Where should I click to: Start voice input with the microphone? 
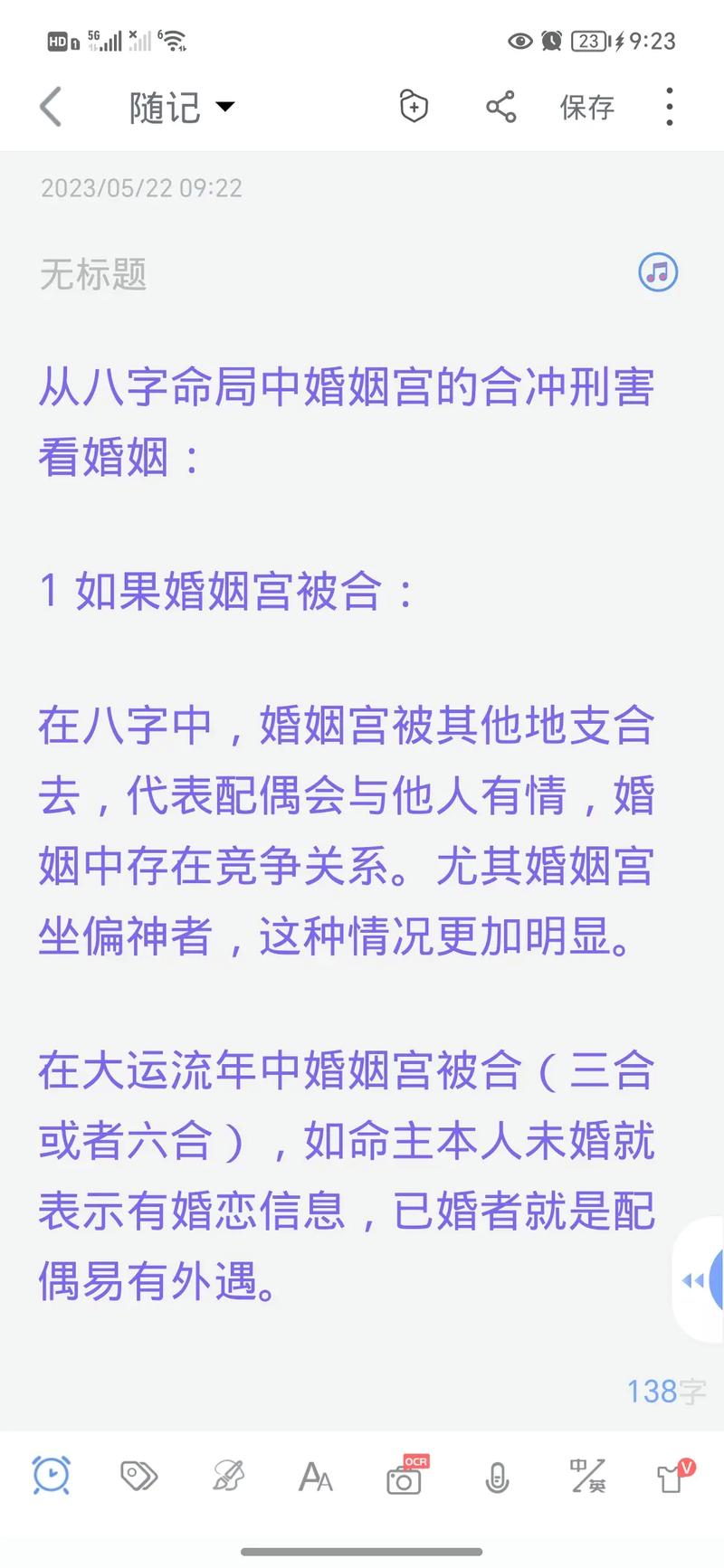tap(496, 1478)
